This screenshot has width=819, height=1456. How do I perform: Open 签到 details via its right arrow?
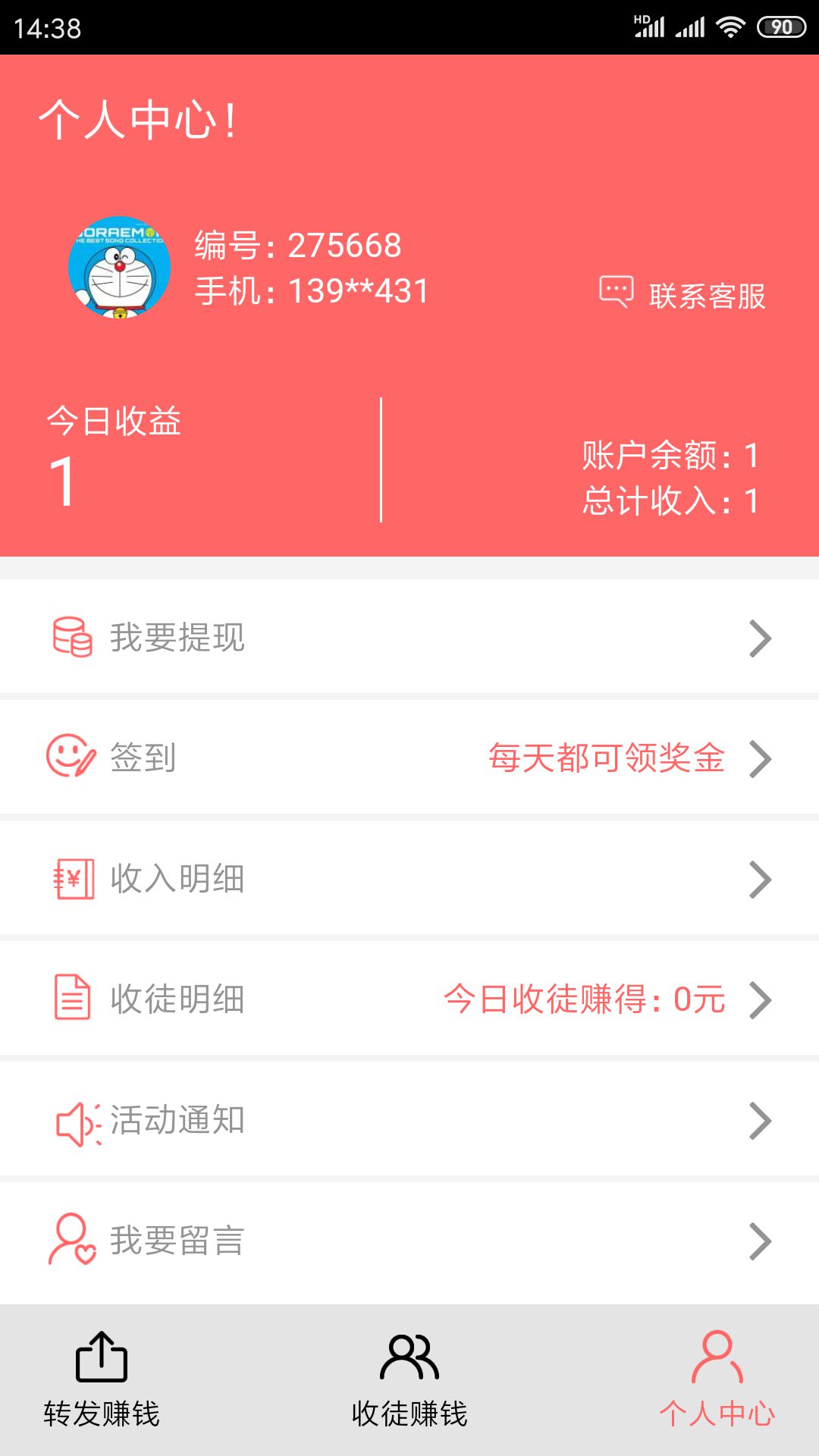pos(761,759)
